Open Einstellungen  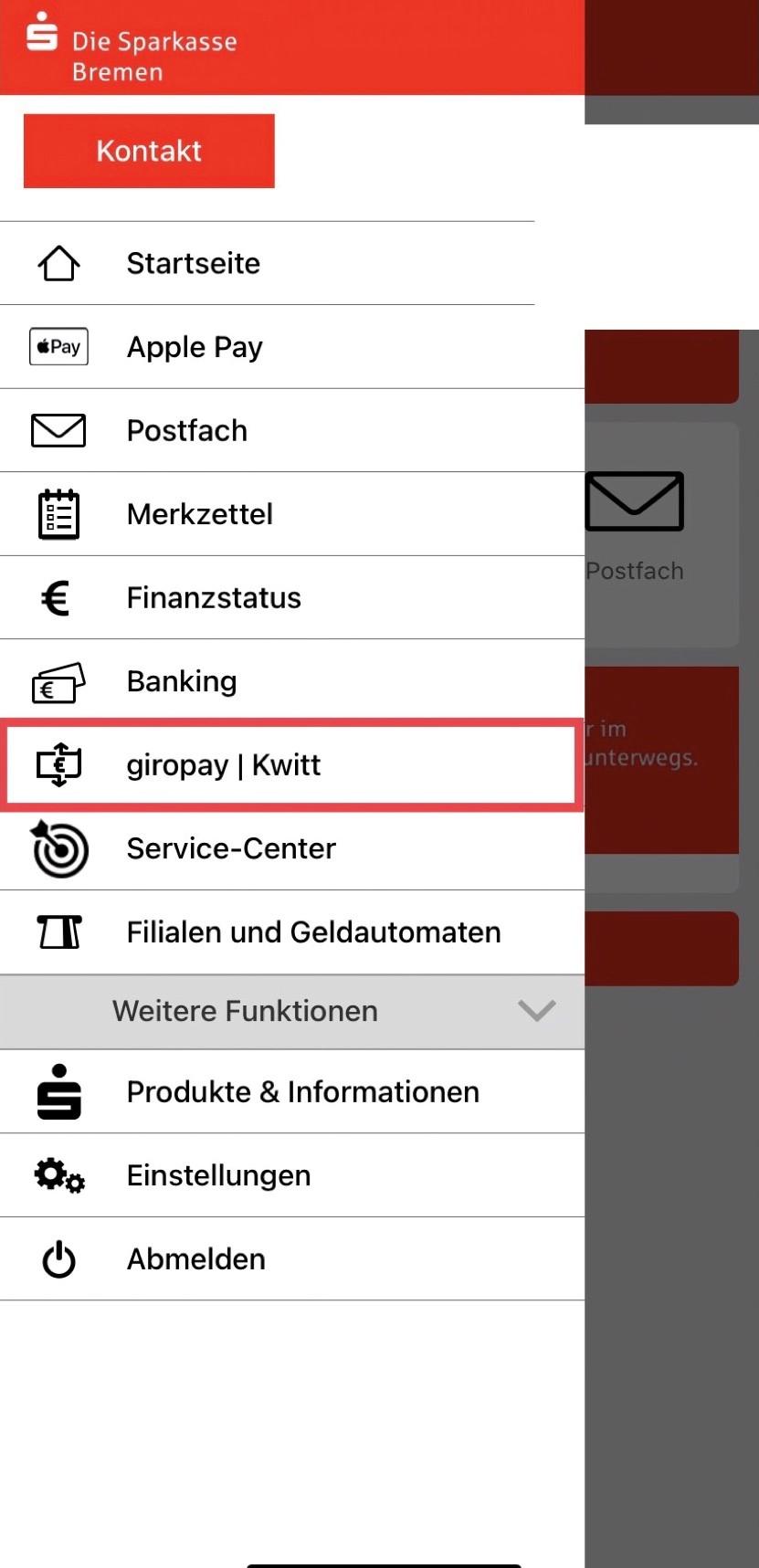(218, 1175)
